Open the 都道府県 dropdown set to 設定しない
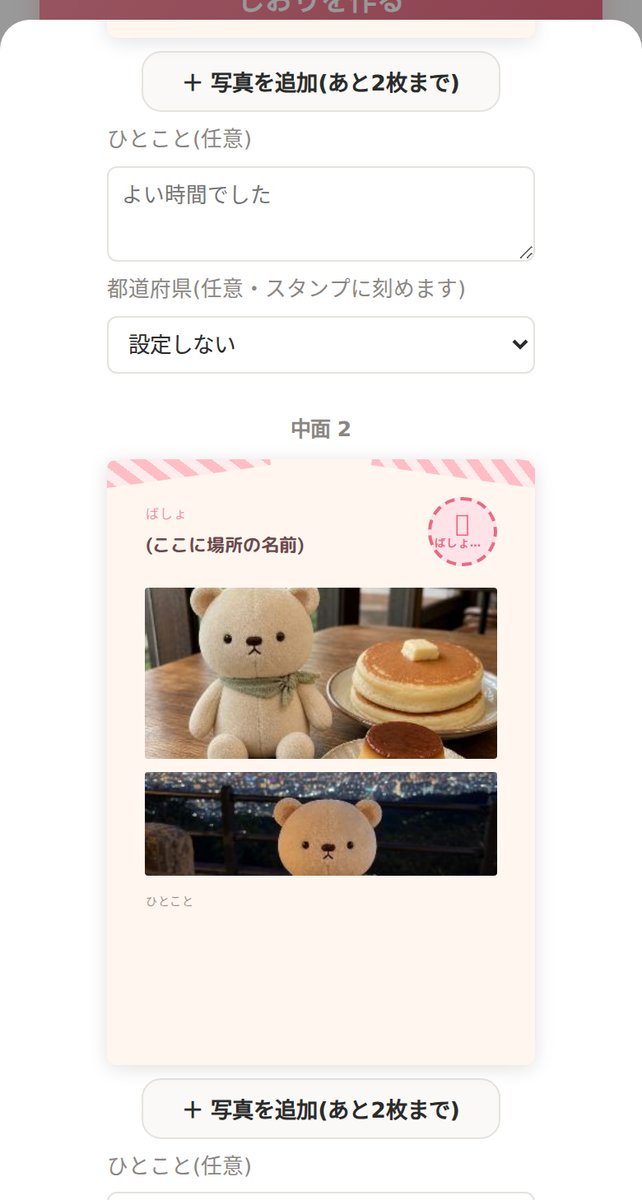This screenshot has width=642, height=1200. coord(321,345)
